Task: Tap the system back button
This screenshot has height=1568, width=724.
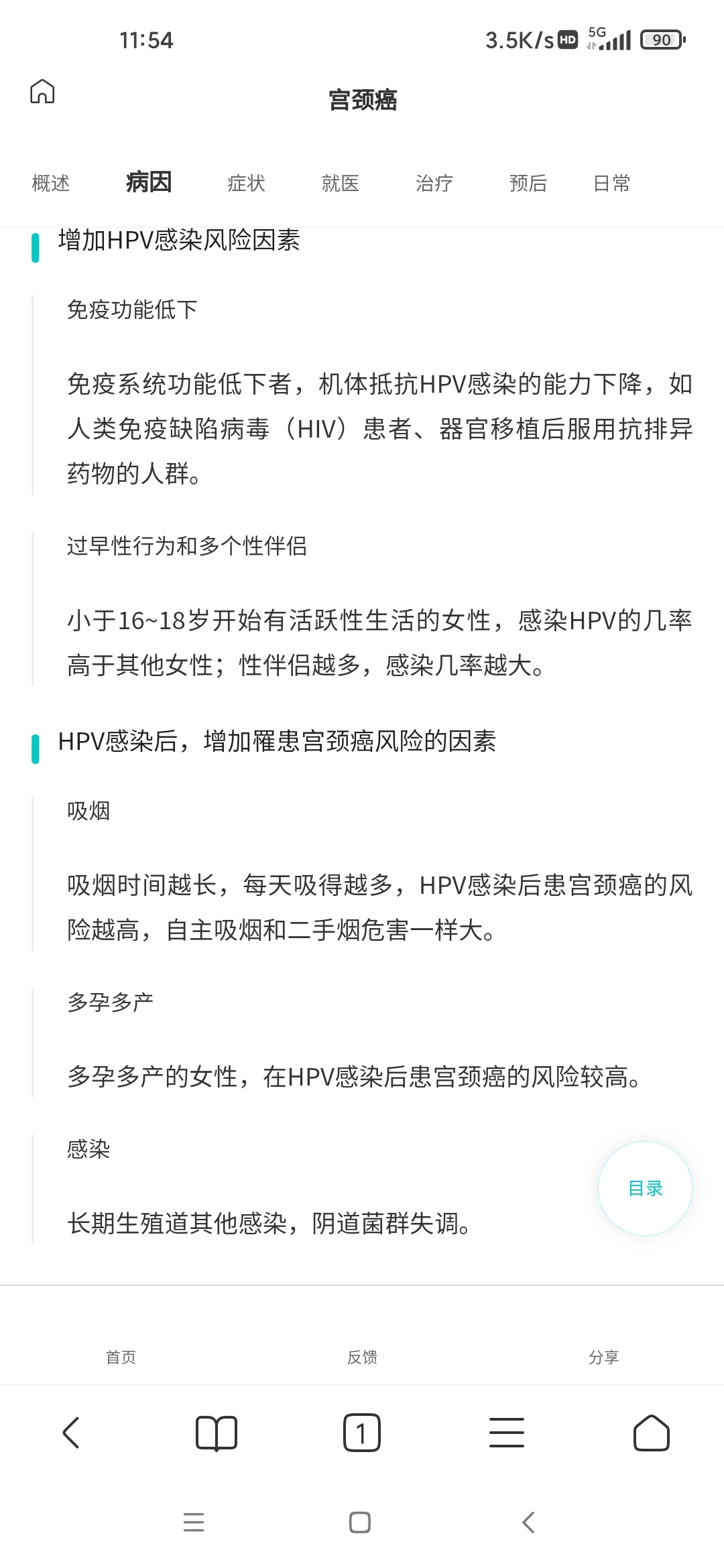Action: [x=528, y=1522]
